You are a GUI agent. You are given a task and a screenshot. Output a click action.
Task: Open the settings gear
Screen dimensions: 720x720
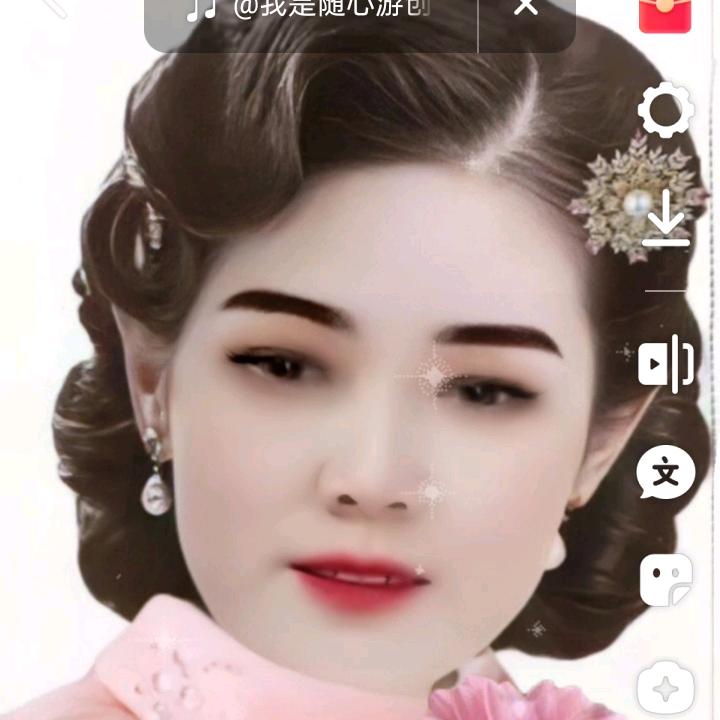click(x=666, y=110)
